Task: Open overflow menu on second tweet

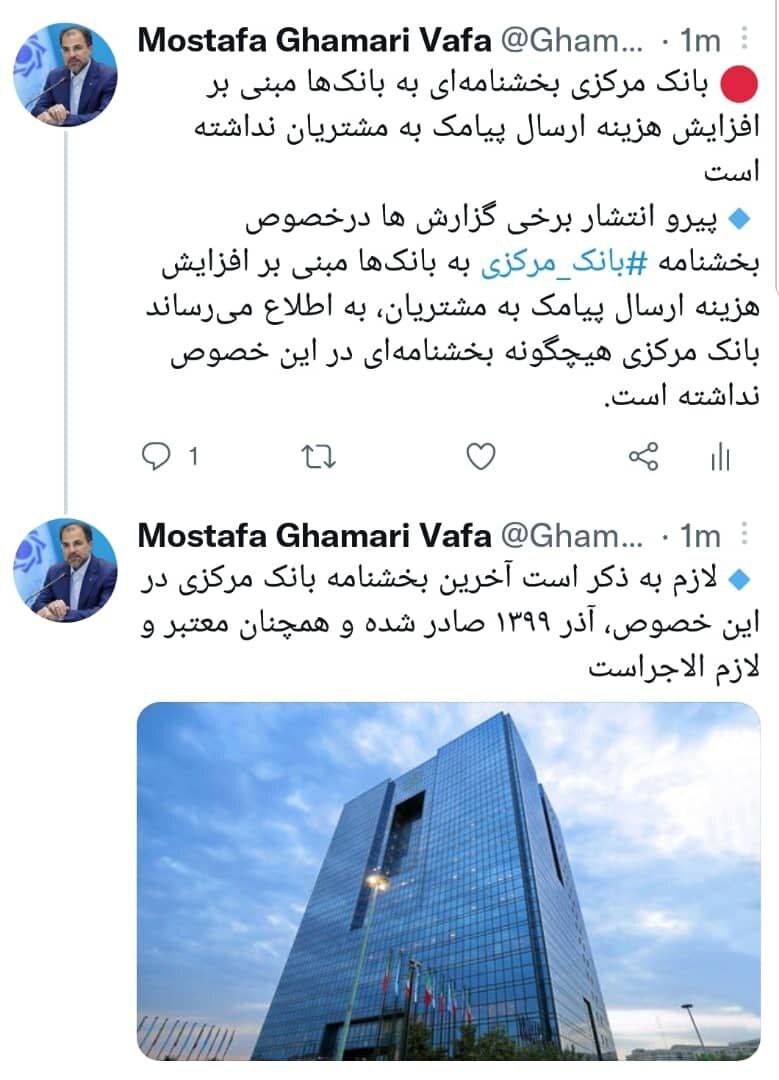Action: [x=743, y=534]
